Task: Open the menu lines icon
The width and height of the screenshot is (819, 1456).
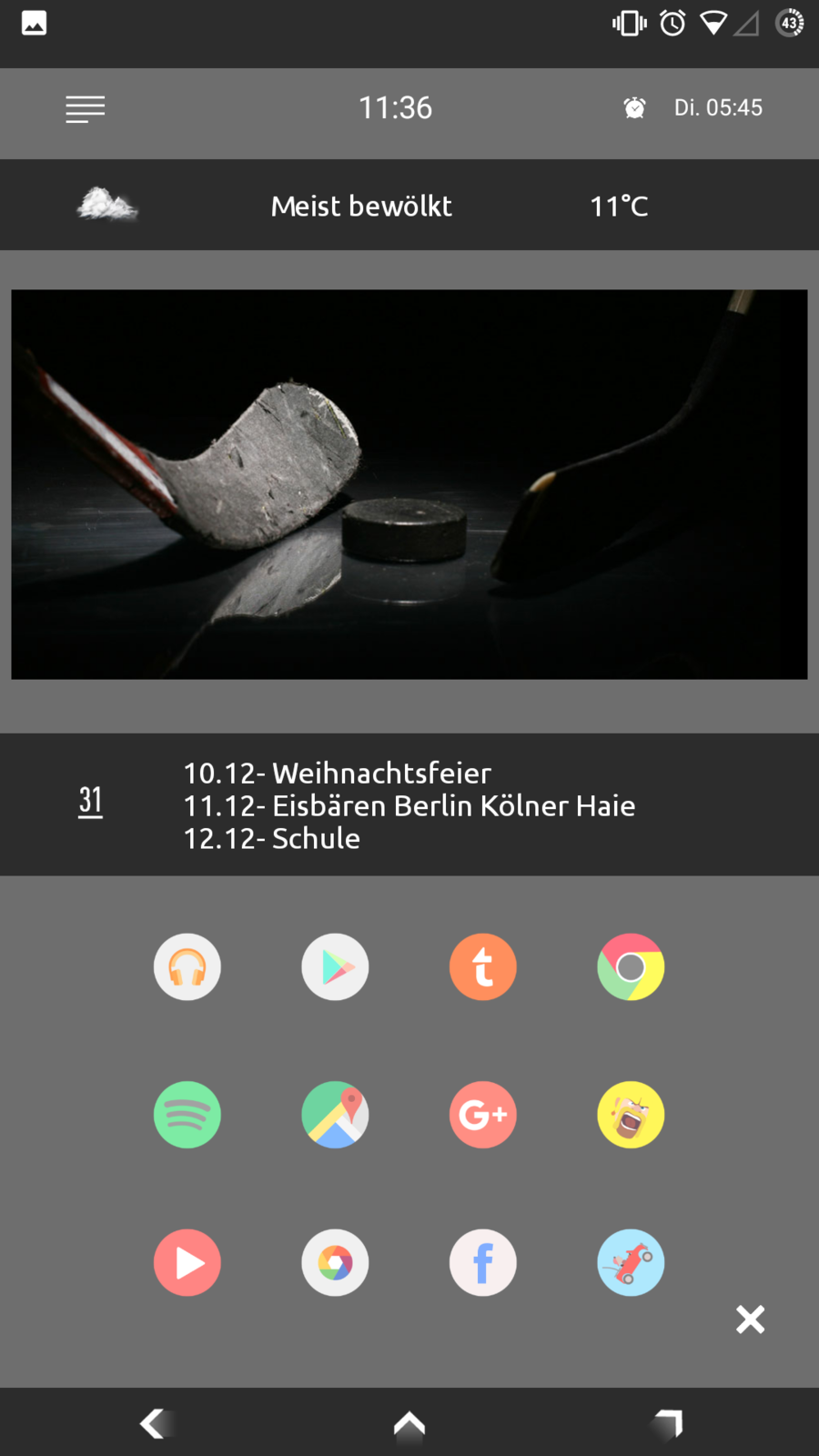Action: point(85,109)
